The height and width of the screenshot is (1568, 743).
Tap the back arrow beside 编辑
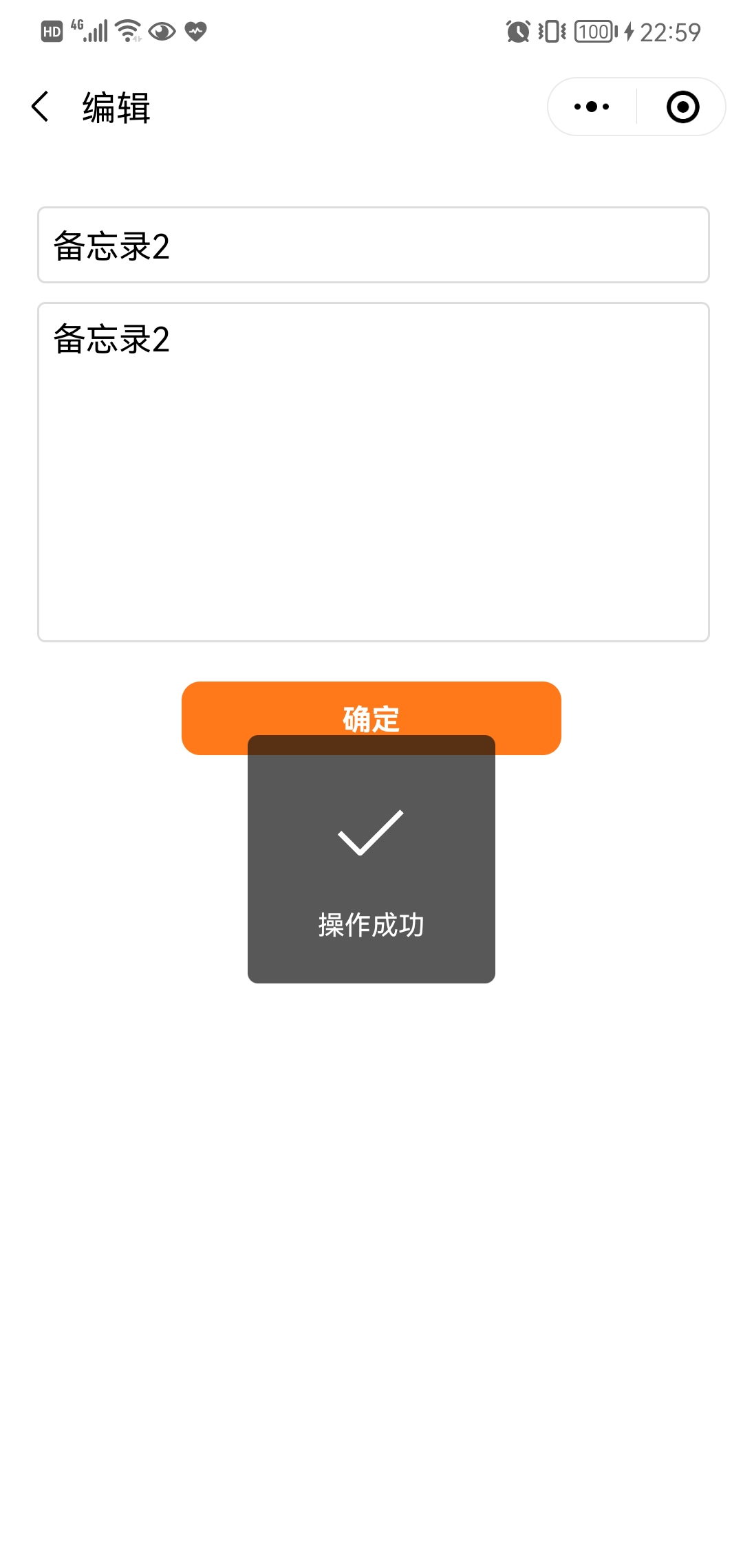39,107
